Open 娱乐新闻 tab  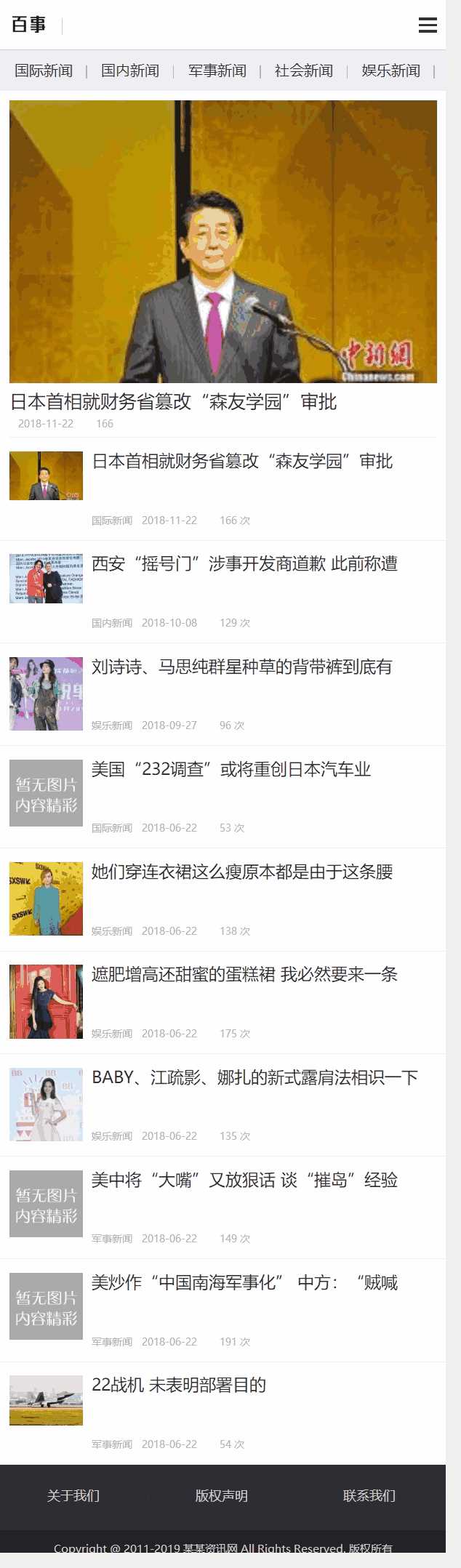(390, 71)
